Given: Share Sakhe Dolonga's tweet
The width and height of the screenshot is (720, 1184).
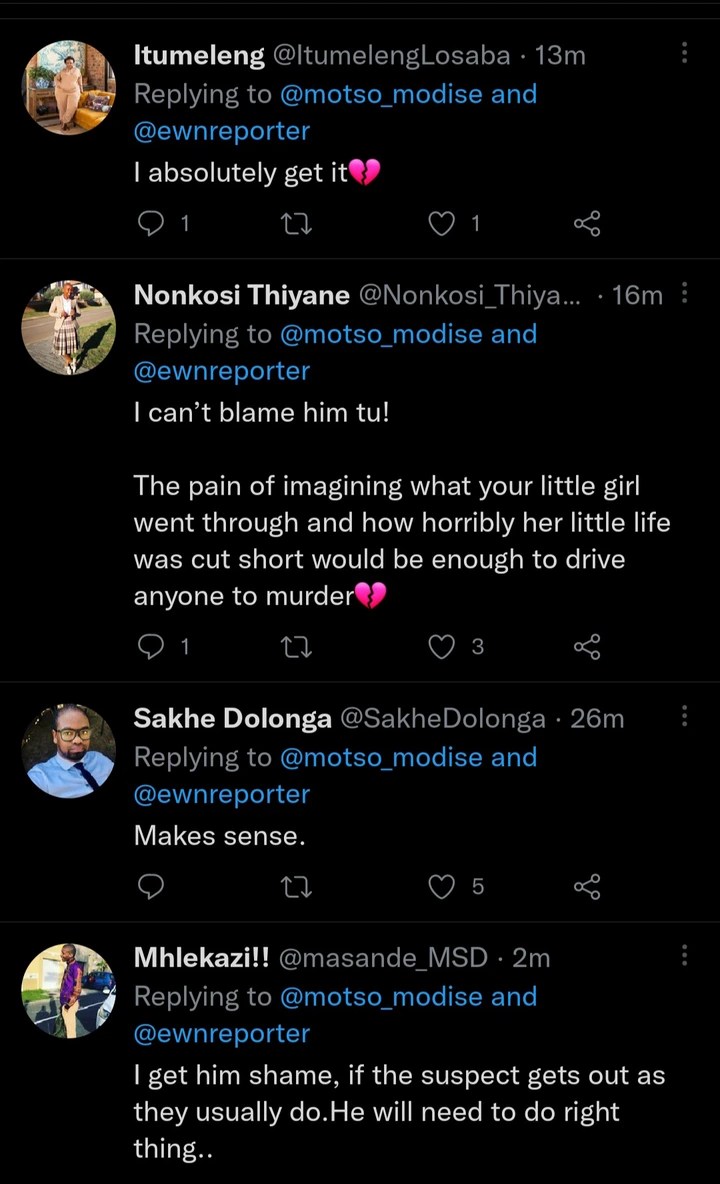Looking at the screenshot, I should click(587, 886).
